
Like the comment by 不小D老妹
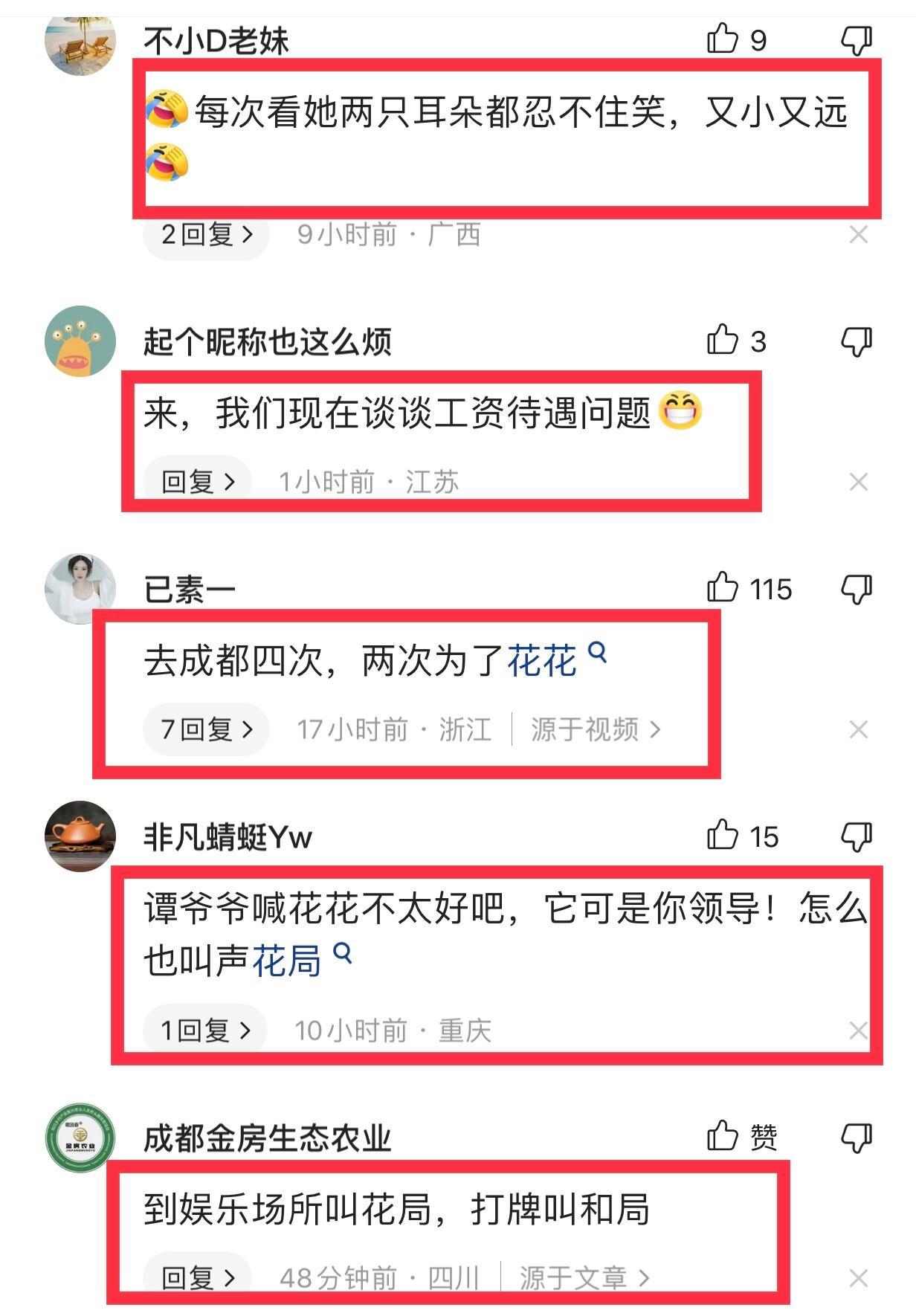click(x=722, y=39)
